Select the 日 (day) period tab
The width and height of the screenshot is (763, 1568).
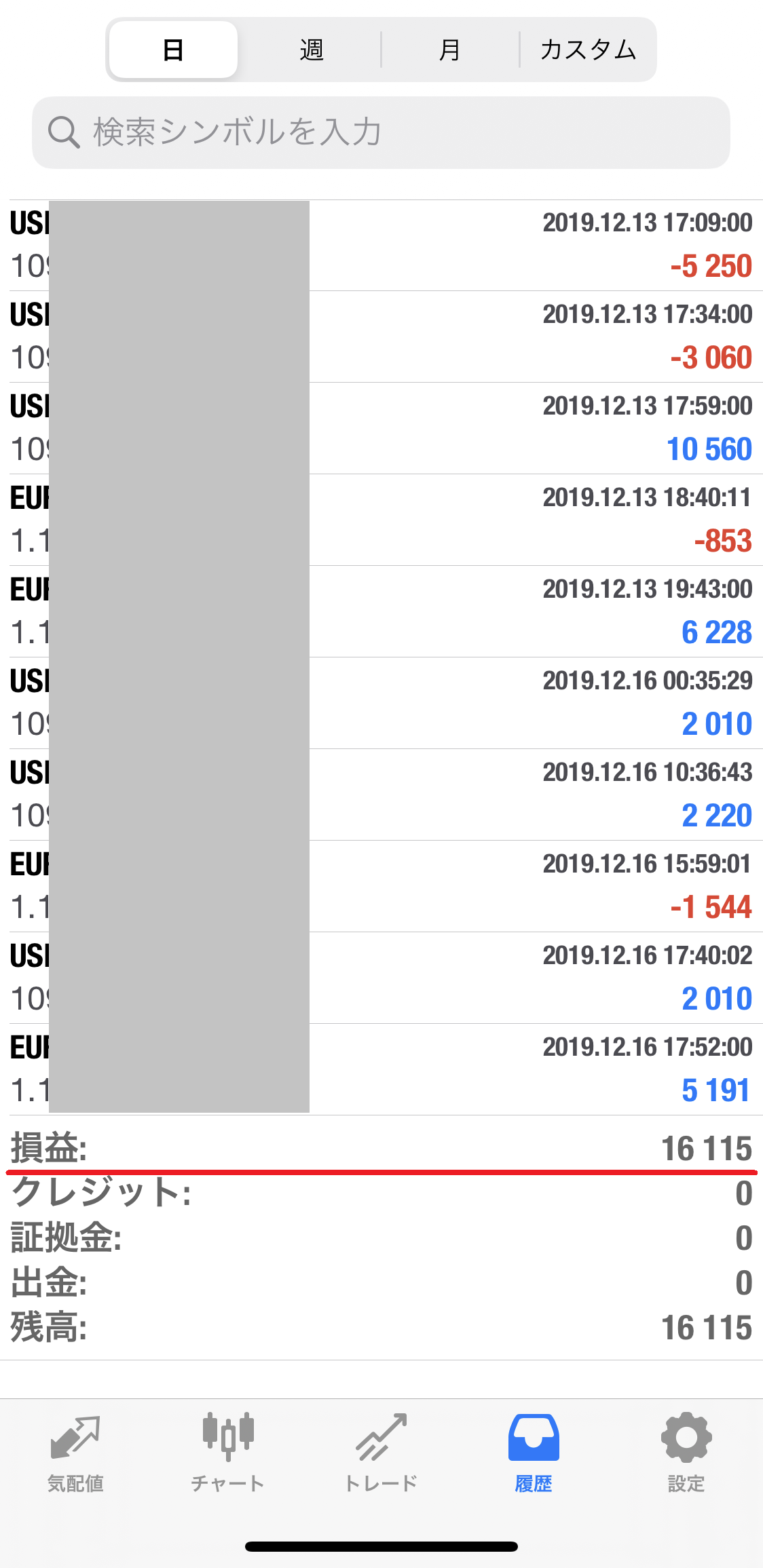tap(173, 50)
